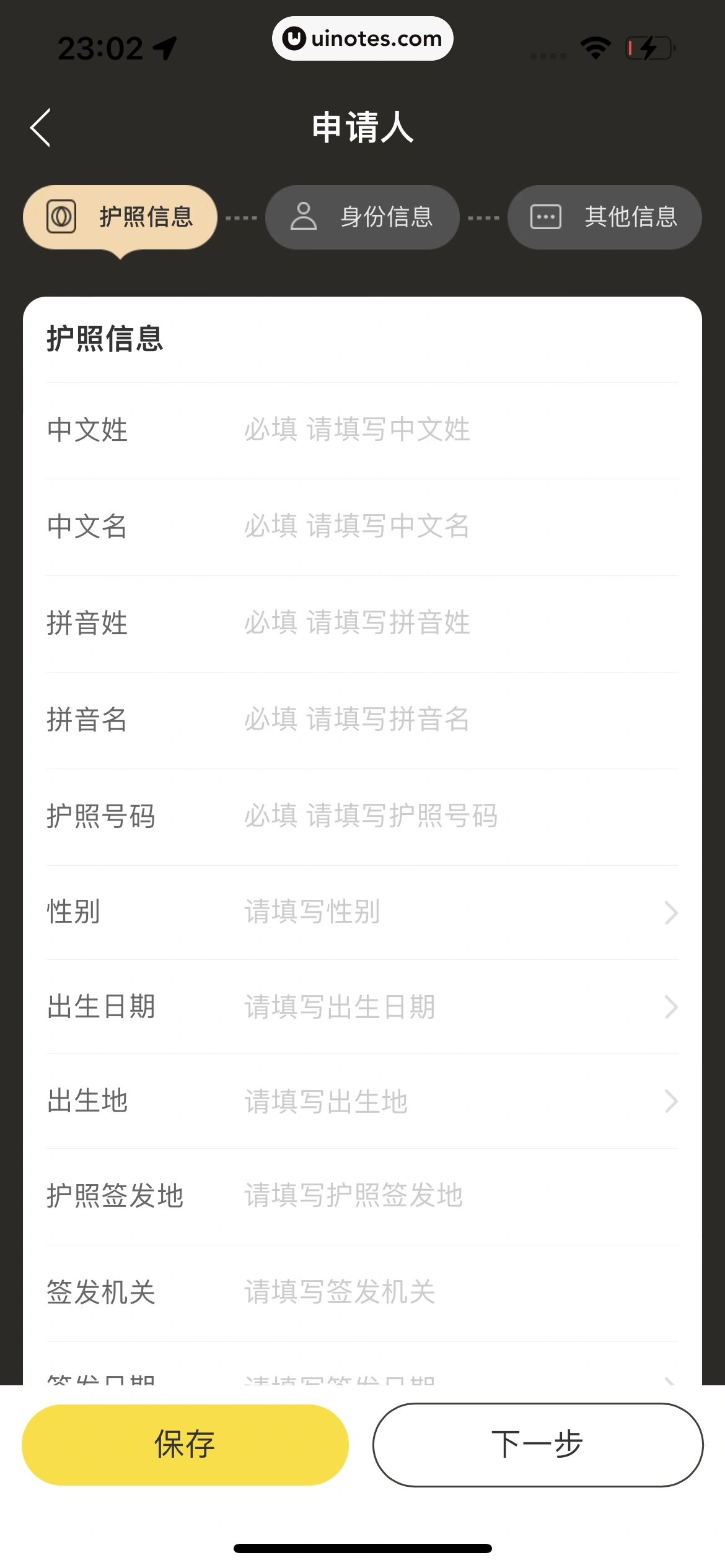Tap the 拼音名 text field

pyautogui.click(x=459, y=720)
